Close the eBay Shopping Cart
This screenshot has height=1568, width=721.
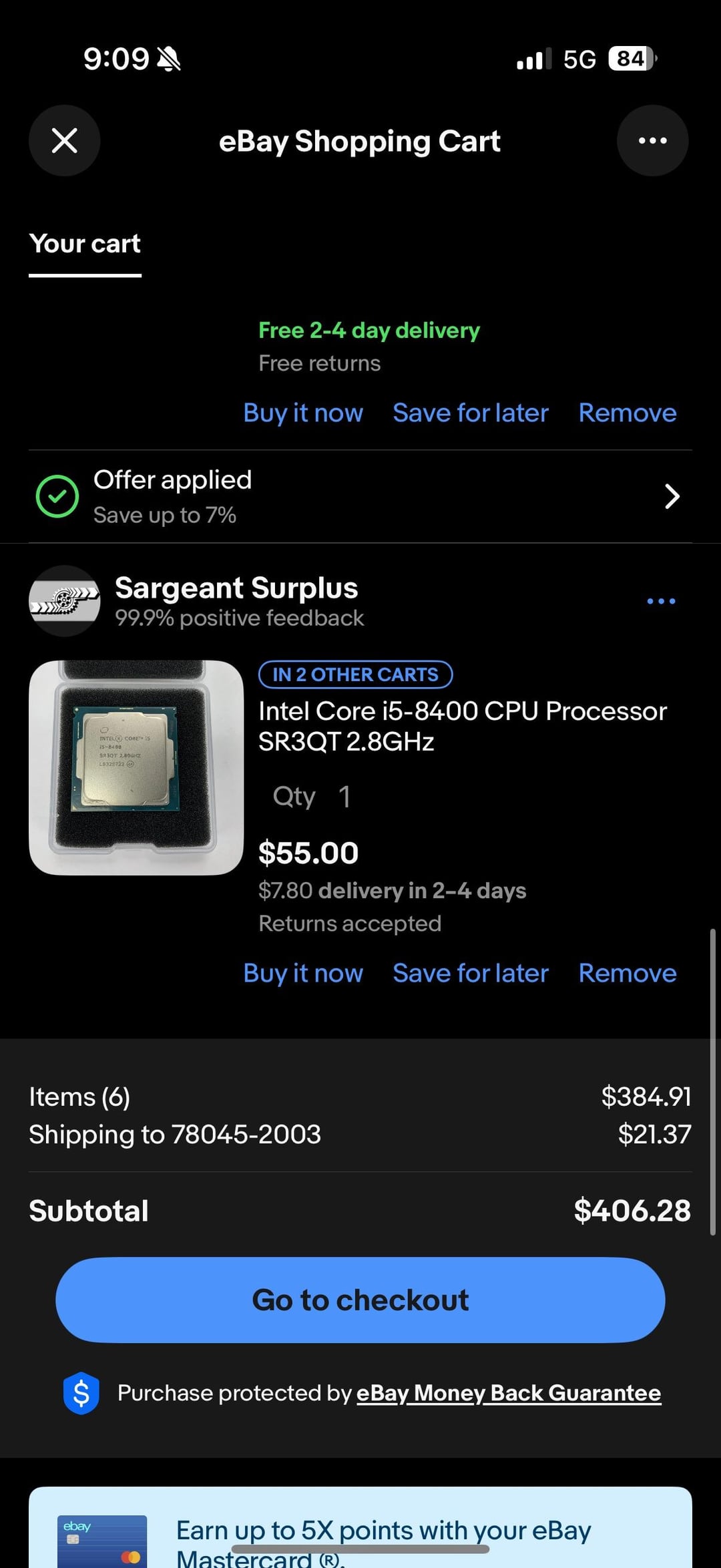64,140
